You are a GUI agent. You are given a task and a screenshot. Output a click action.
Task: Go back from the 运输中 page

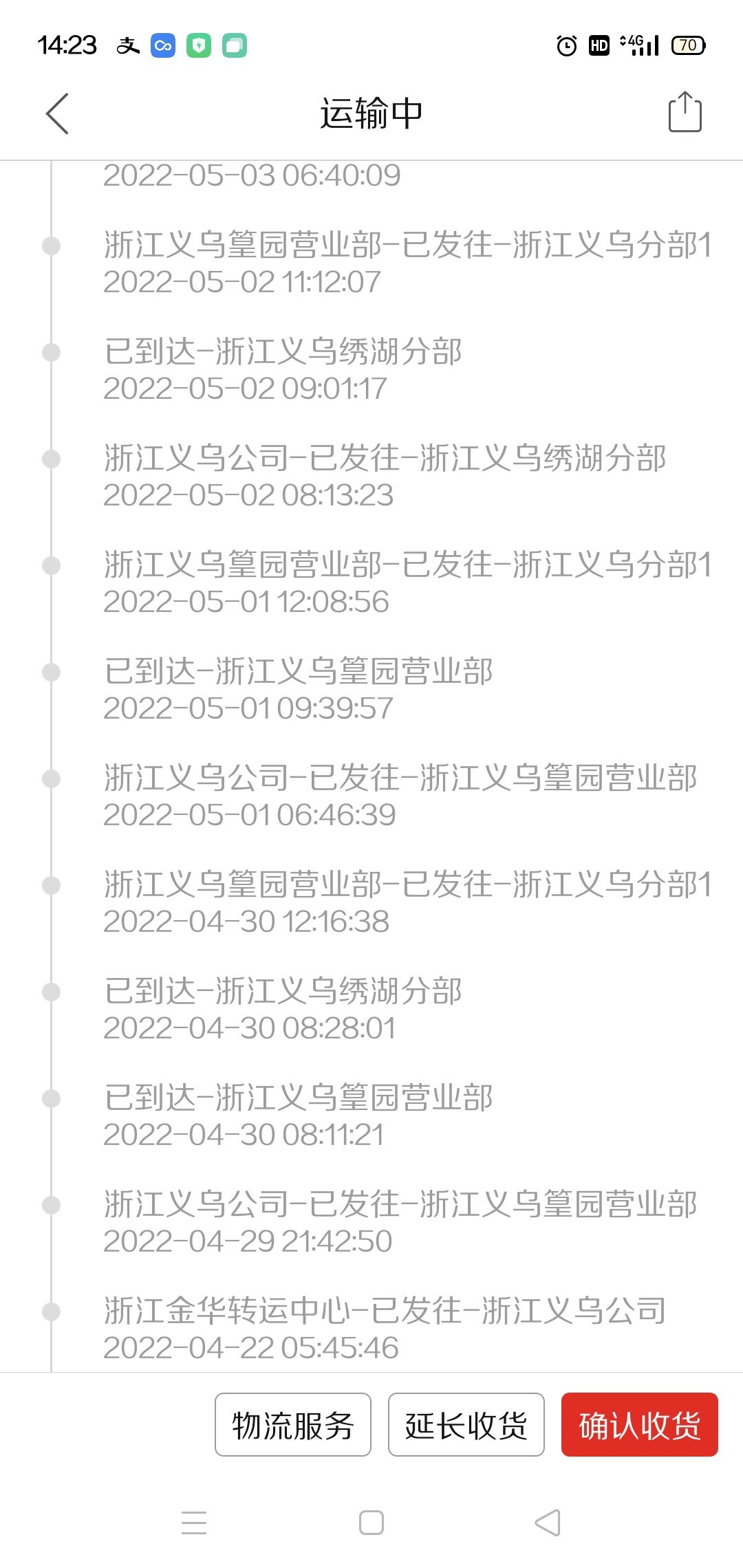click(57, 113)
